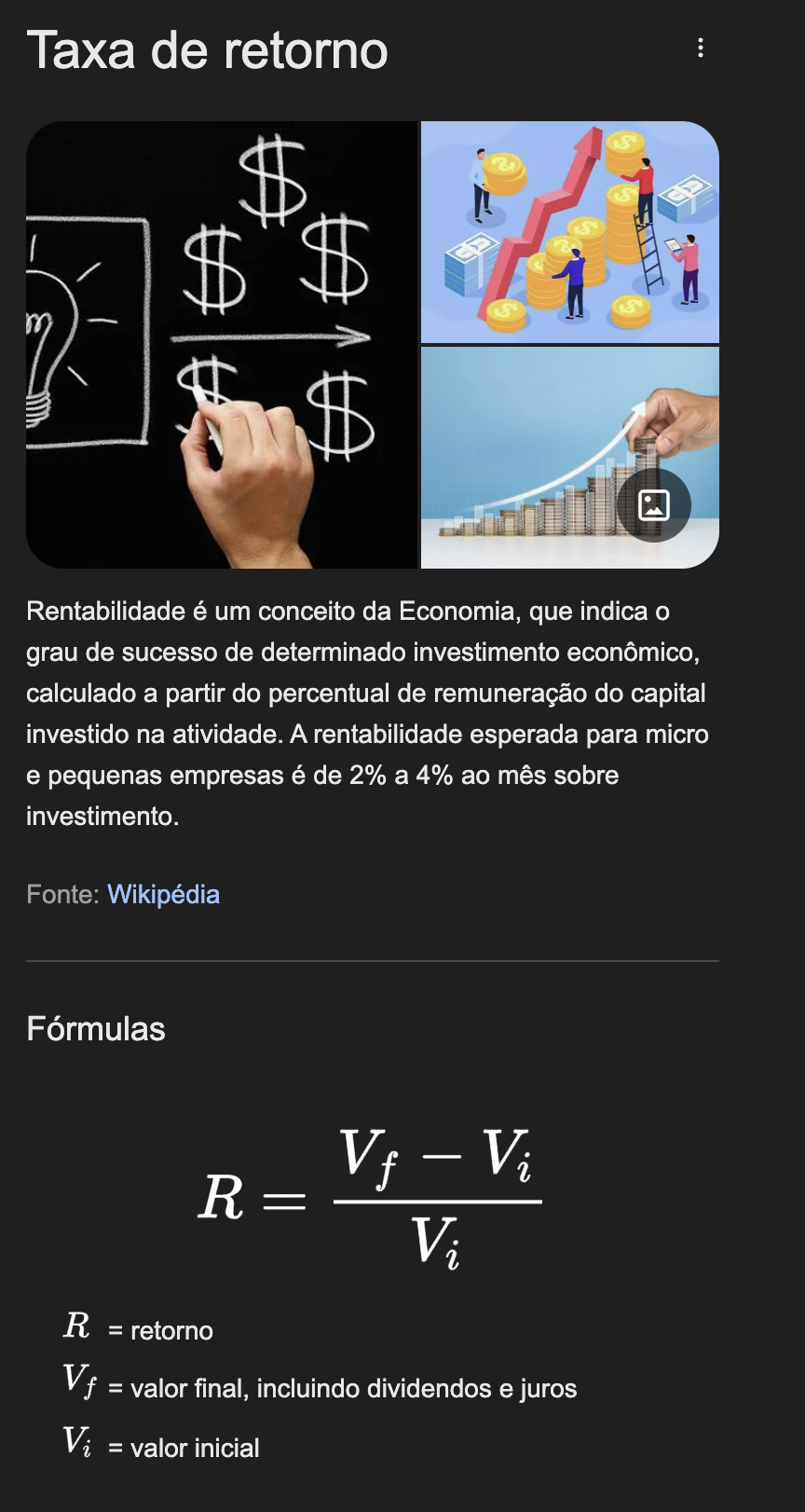Screen dimensions: 805x1512
Task: View the coins and red arrow illustration
Action: (569, 232)
